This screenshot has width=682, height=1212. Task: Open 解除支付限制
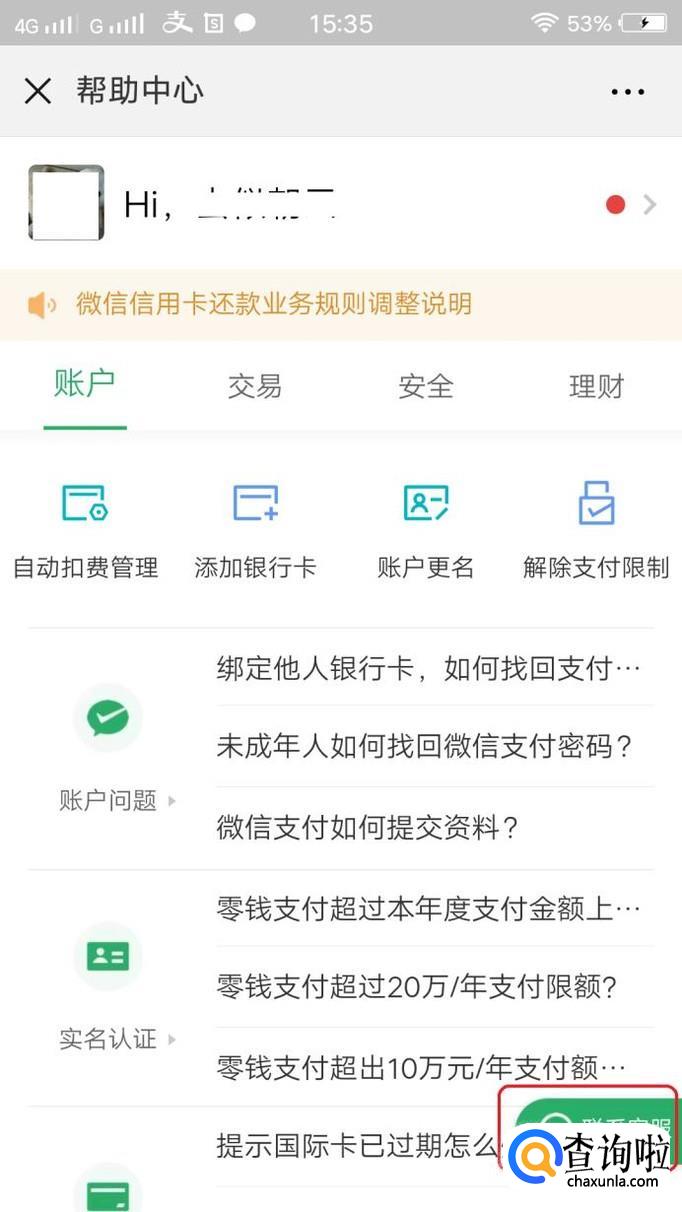pyautogui.click(x=596, y=530)
